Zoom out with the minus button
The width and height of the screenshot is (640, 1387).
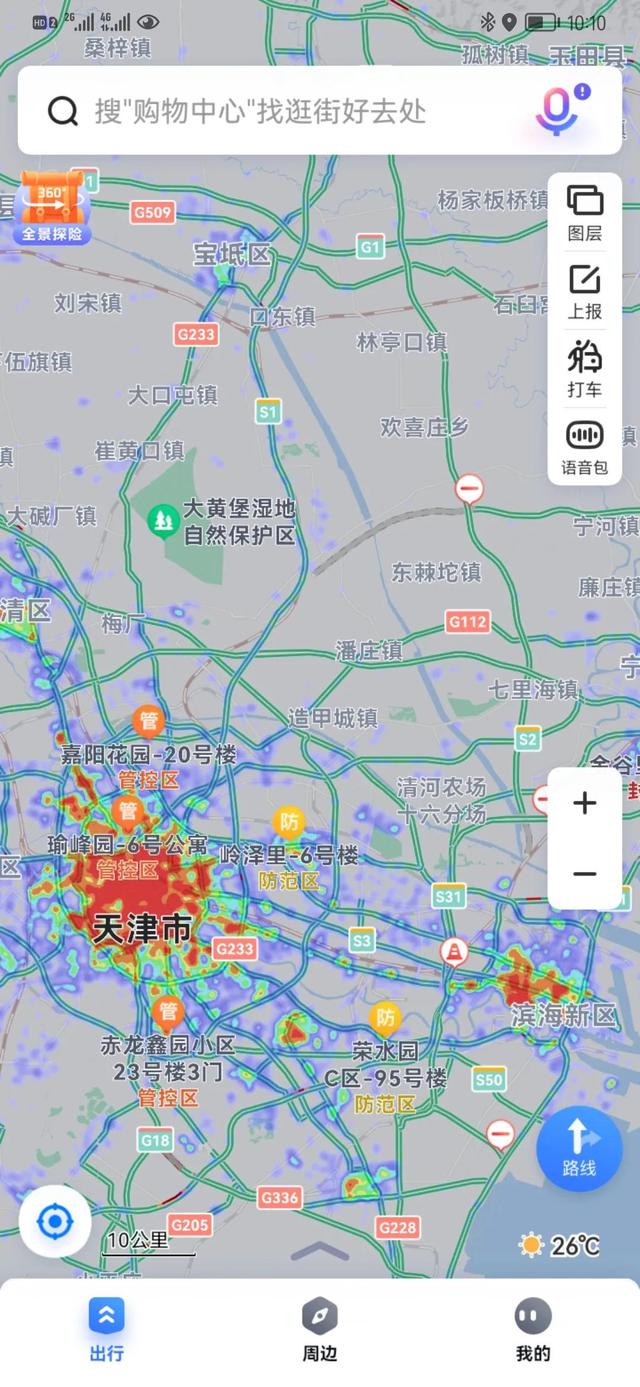click(585, 874)
